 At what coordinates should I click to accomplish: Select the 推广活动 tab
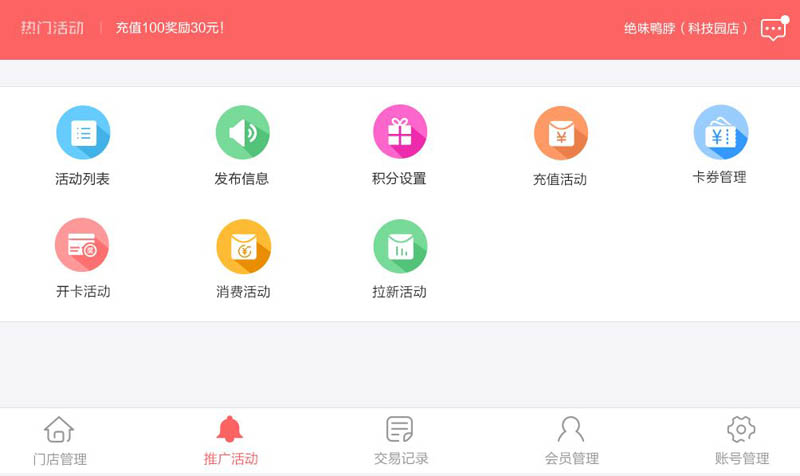[230, 441]
